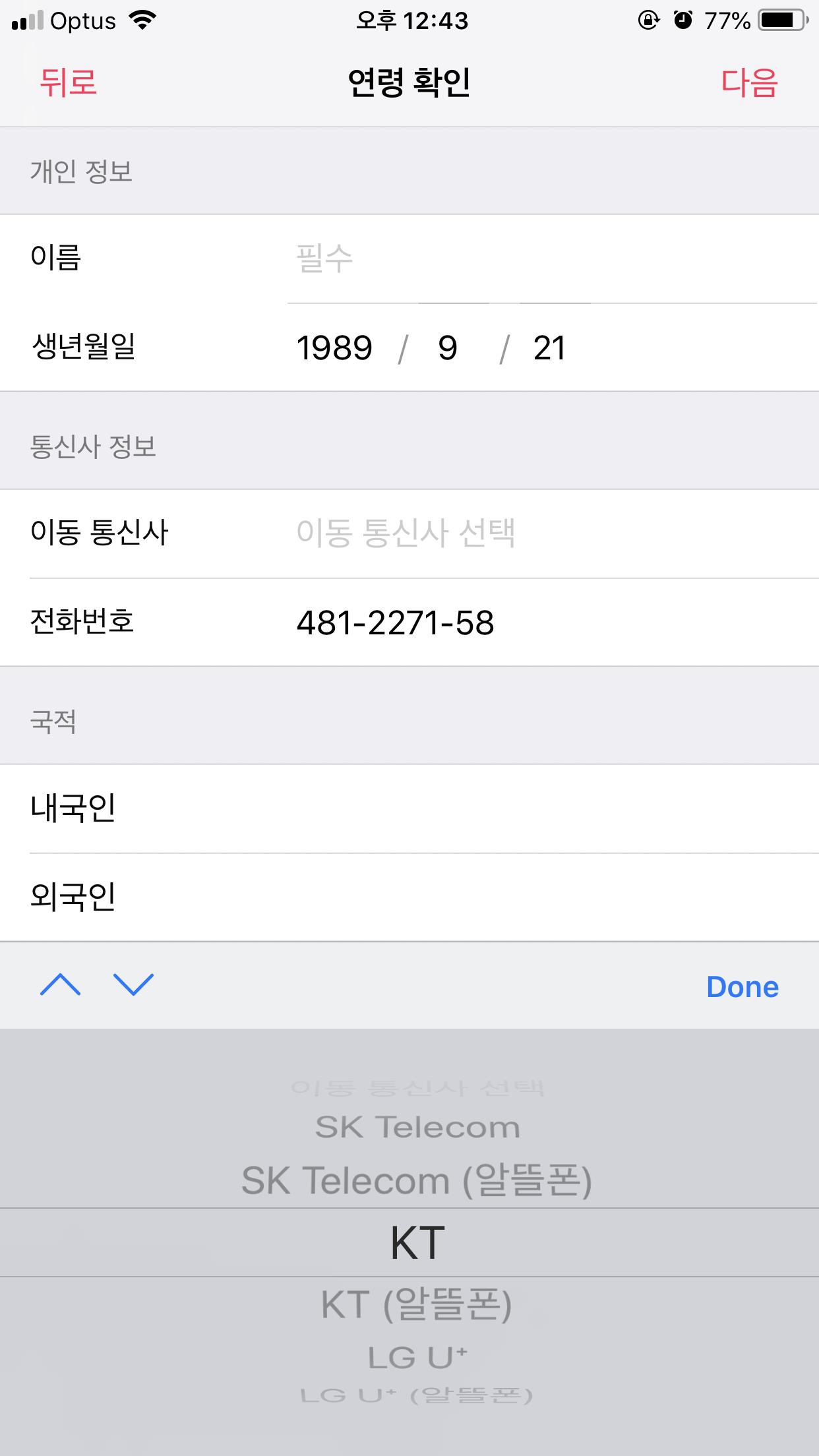Tap 다음 to proceed
Viewport: 819px width, 1456px height.
click(x=749, y=83)
